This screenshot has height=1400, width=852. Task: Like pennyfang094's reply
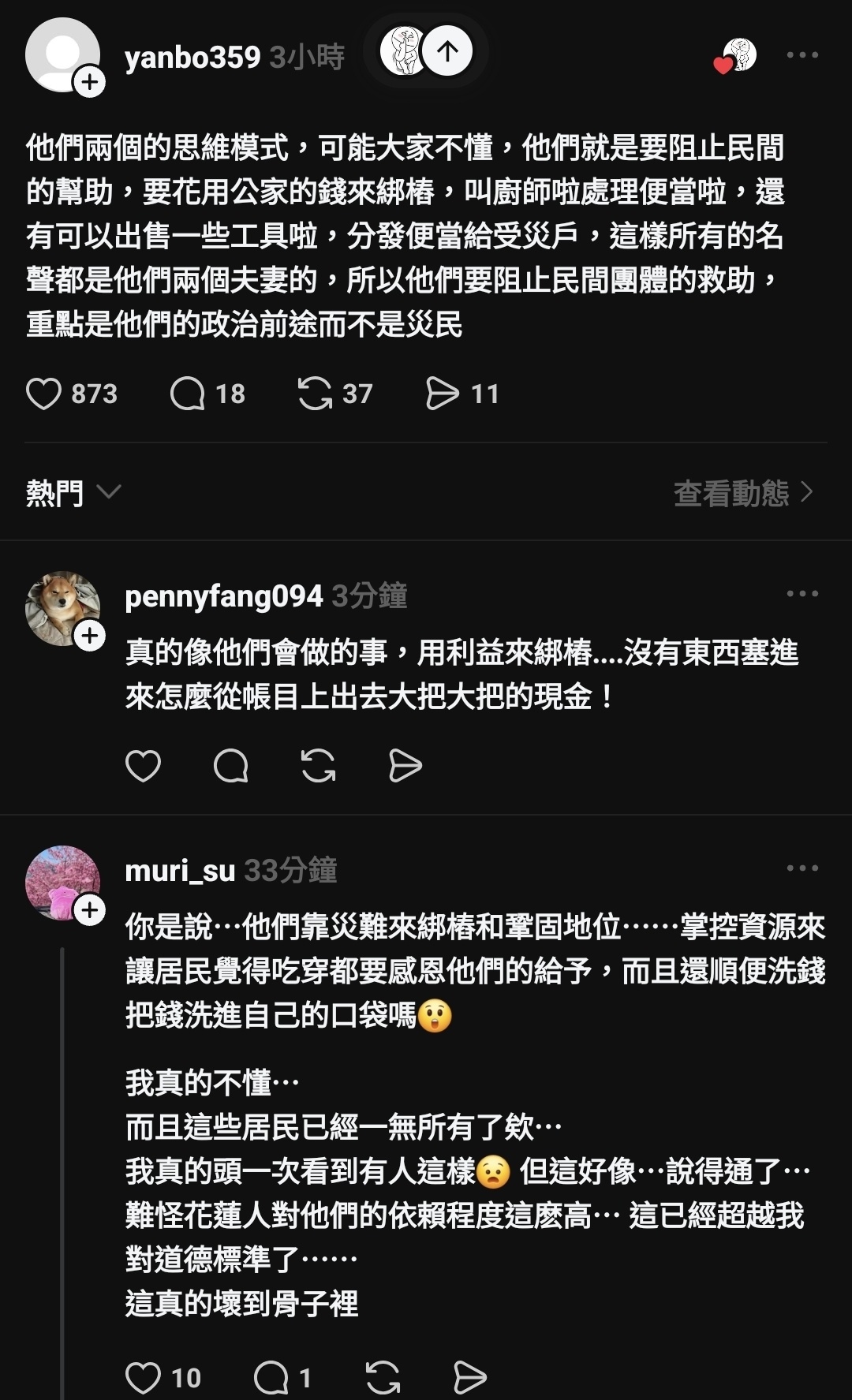click(143, 766)
